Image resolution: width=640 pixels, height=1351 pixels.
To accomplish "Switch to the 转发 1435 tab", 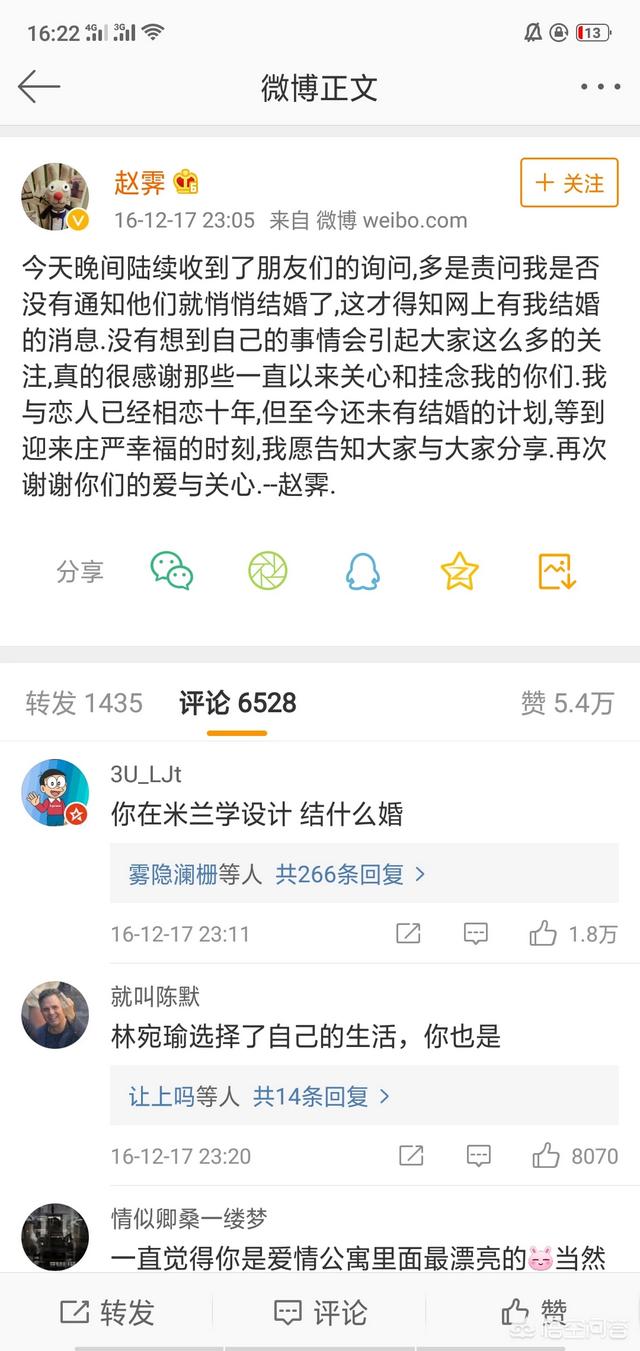I will click(x=84, y=703).
